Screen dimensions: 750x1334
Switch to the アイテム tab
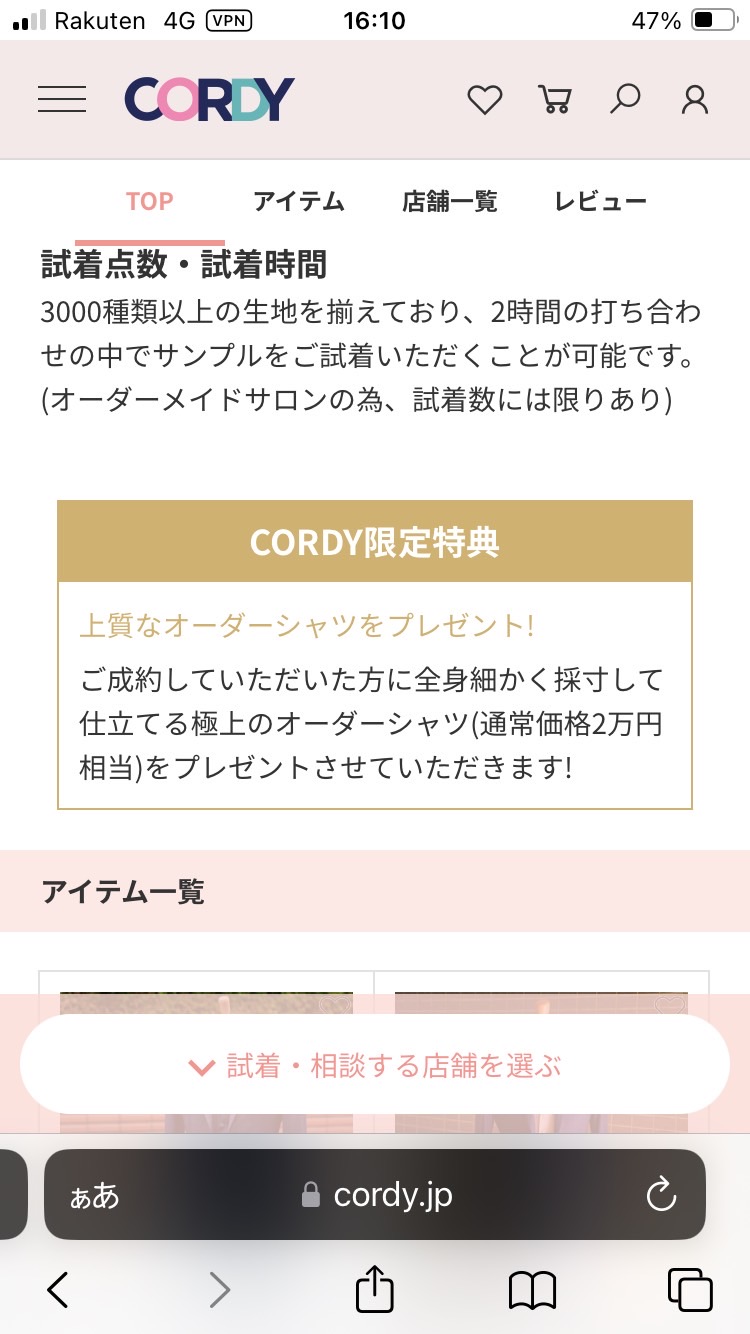click(x=298, y=202)
